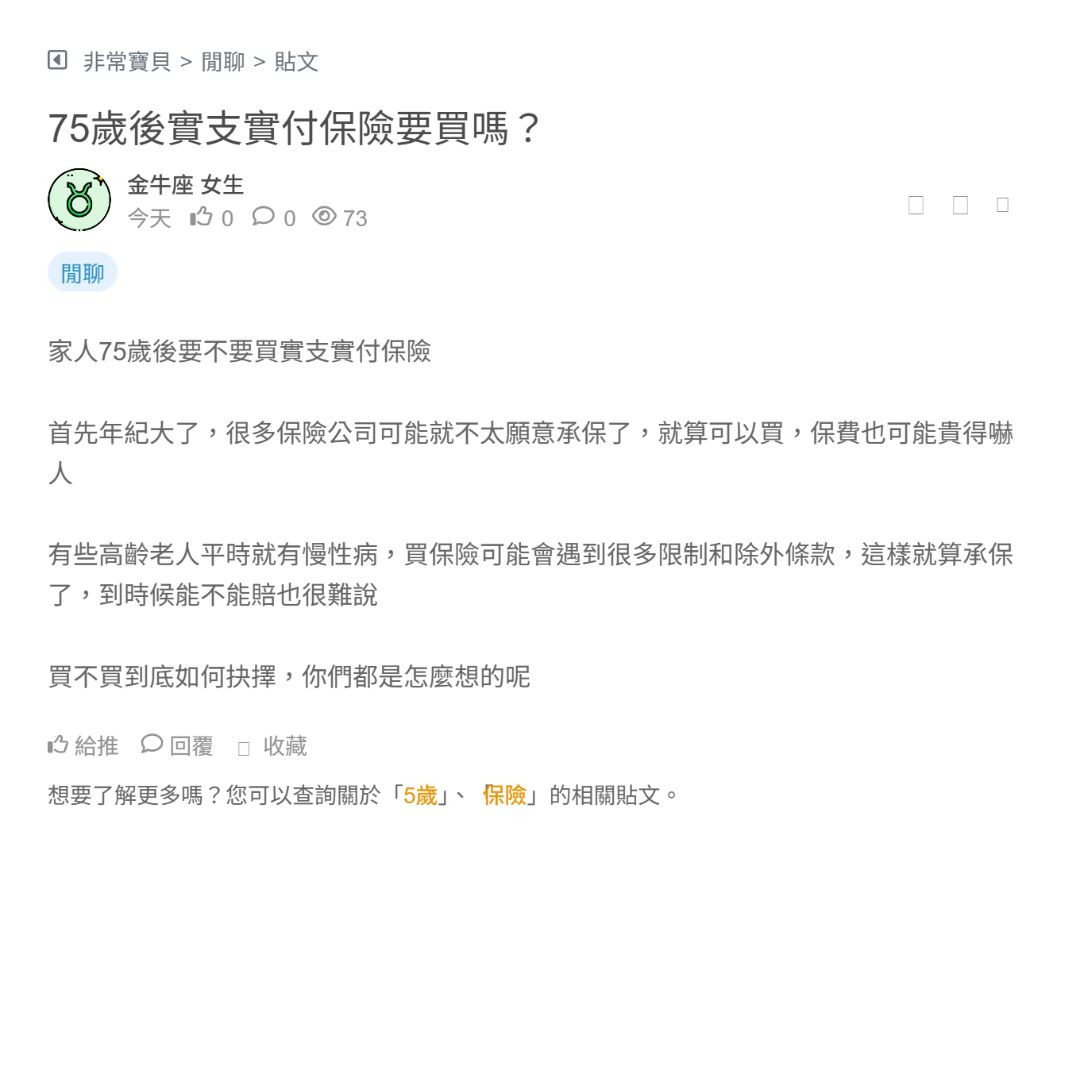Open related posts for 5歲
Screen dimensions: 1080x1080
tap(421, 796)
